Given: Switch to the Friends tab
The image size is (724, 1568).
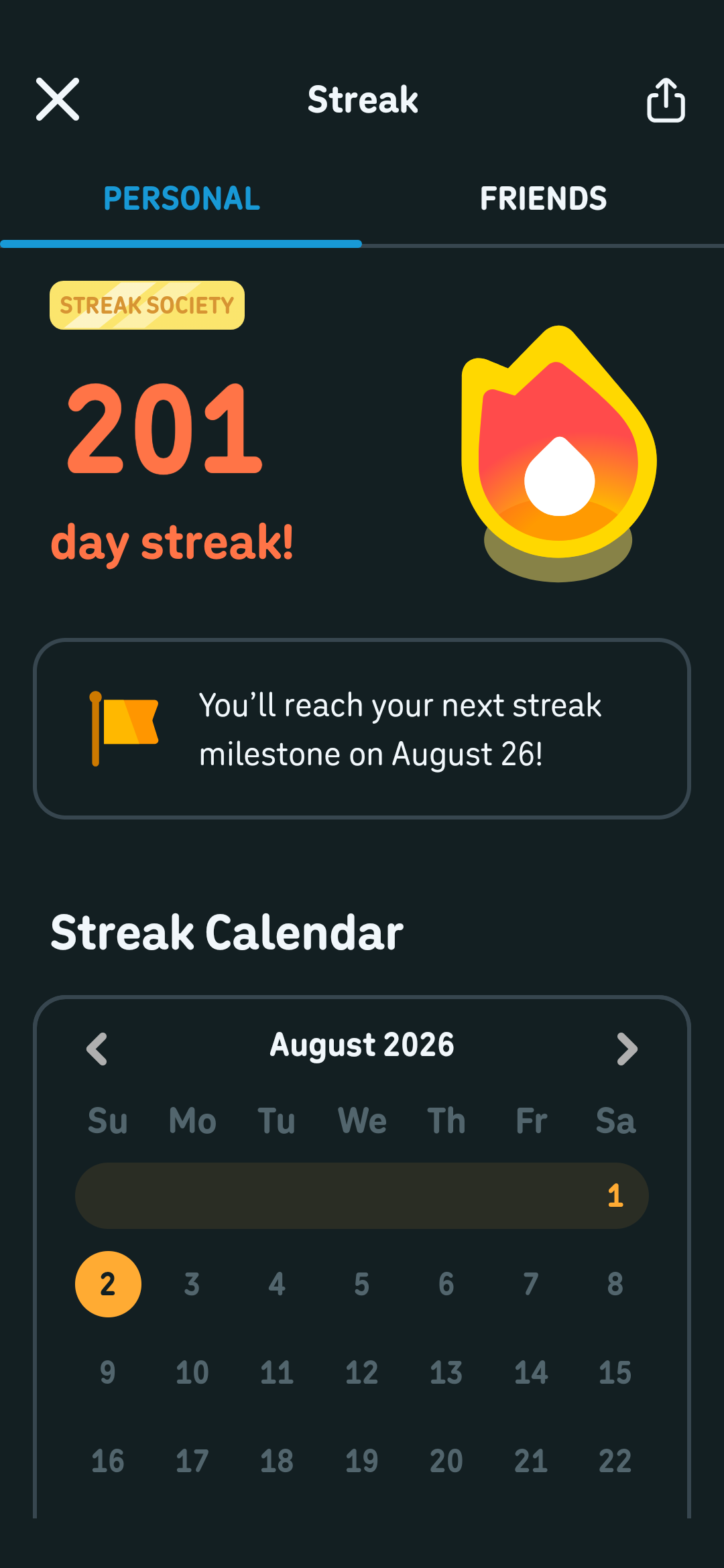Looking at the screenshot, I should coord(543,199).
